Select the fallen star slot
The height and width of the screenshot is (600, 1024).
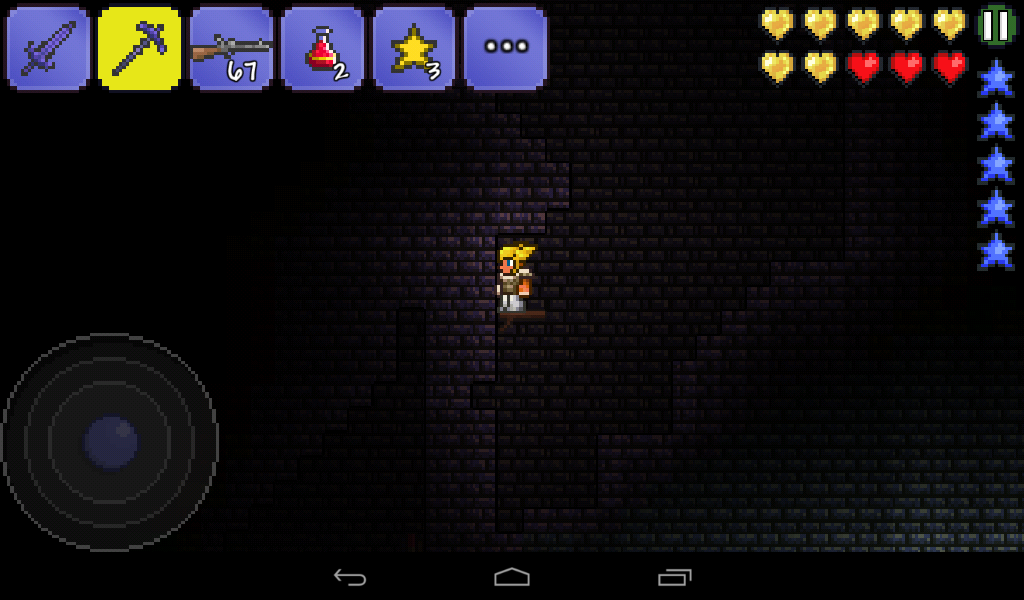[x=414, y=48]
